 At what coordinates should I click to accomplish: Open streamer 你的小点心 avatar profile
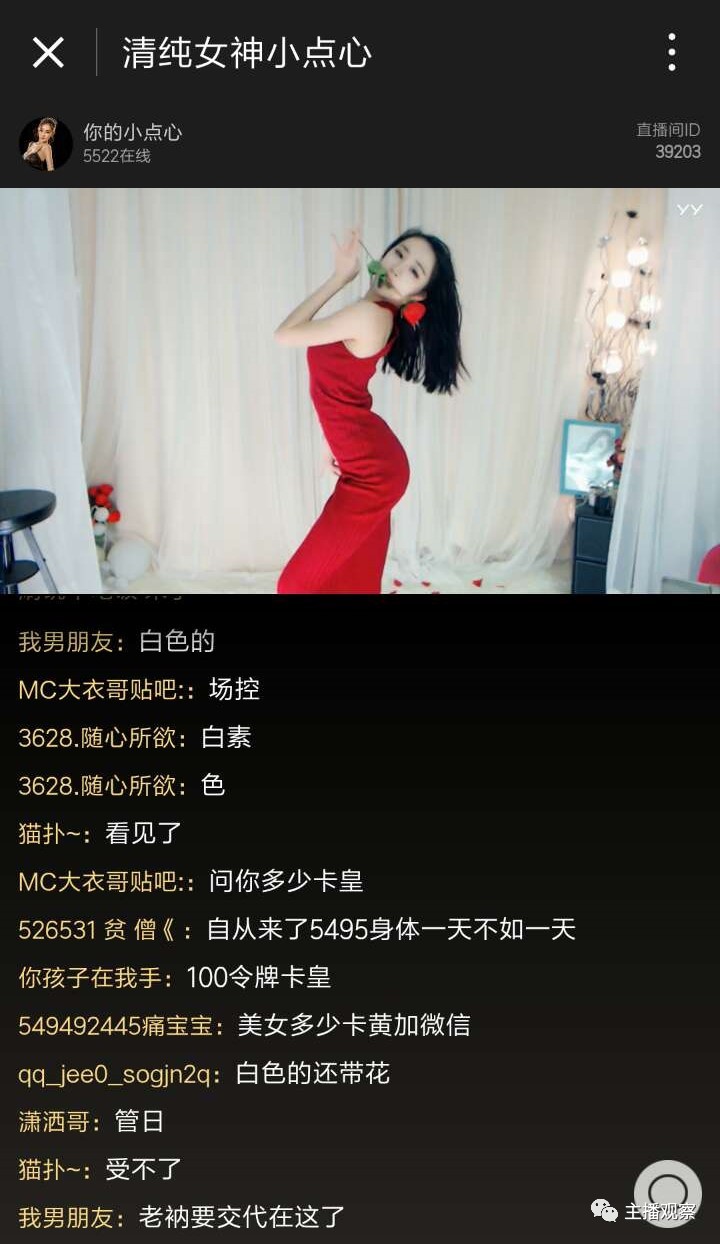pyautogui.click(x=46, y=144)
